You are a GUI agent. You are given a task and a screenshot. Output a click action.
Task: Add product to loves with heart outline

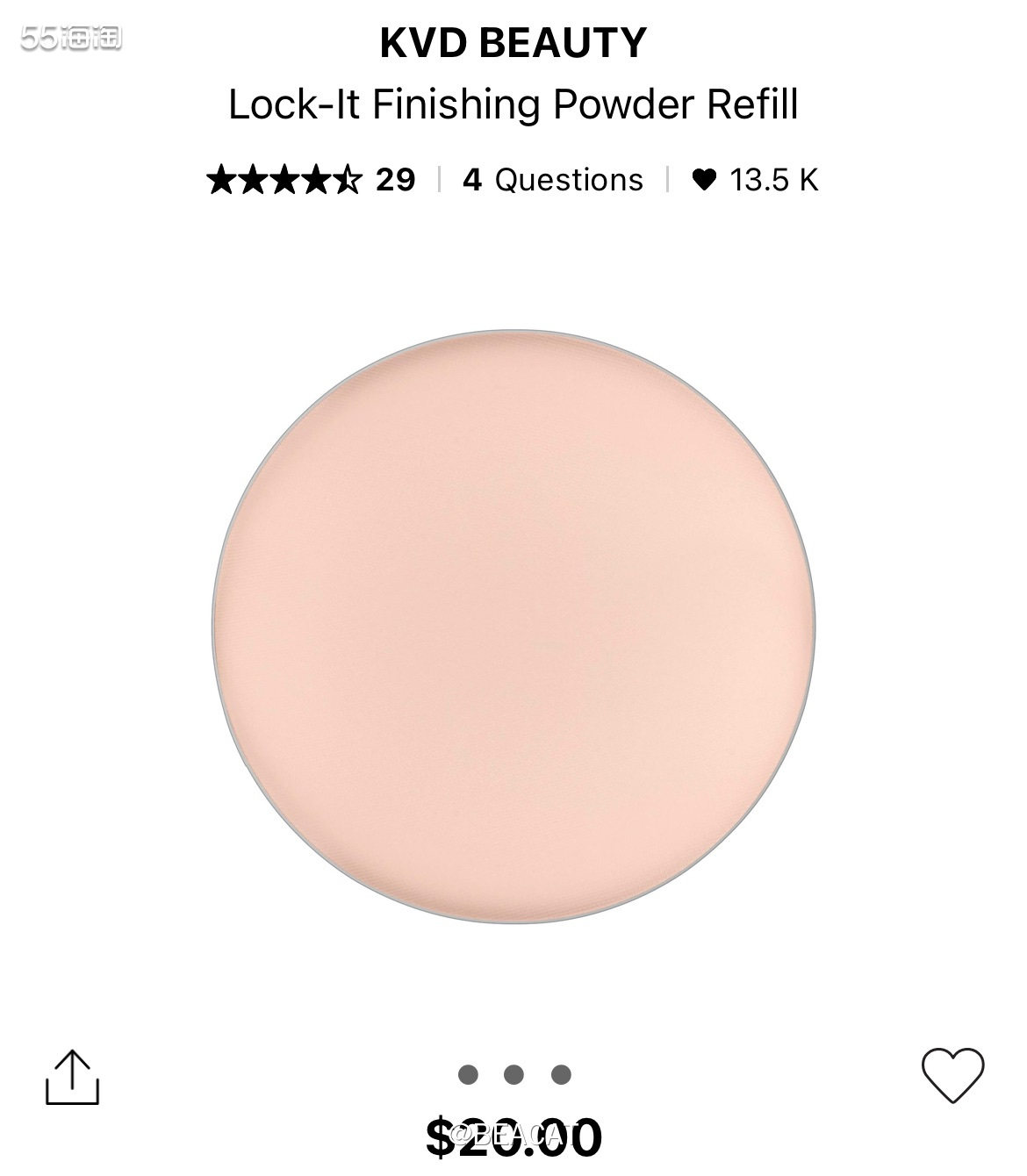click(952, 1075)
